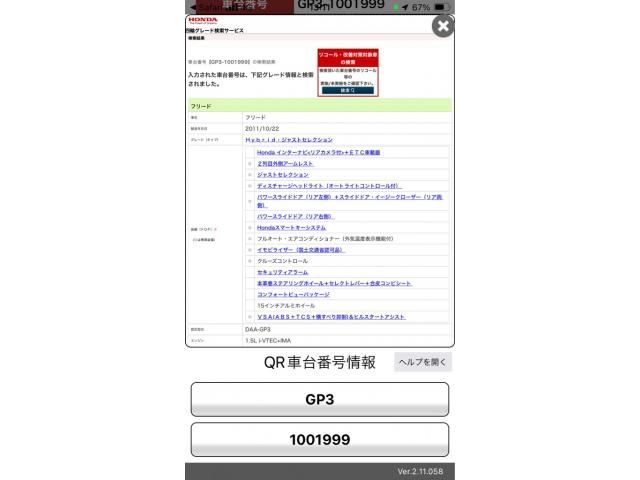Tap the GP3 button
This screenshot has width=640, height=480.
[319, 398]
